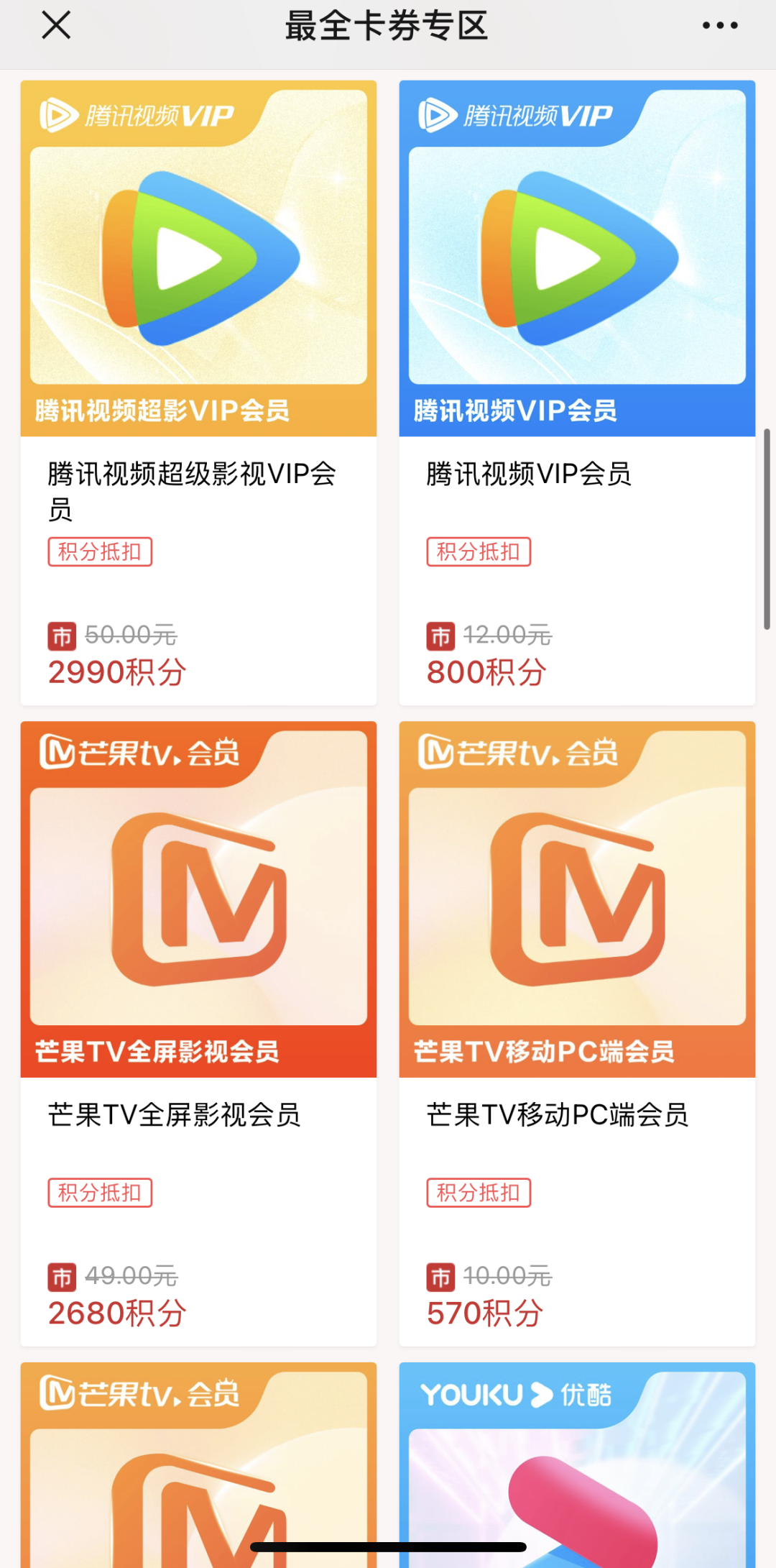The height and width of the screenshot is (1568, 776).
Task: Select the 腾讯视频VIP会员 card for 800积分
Action: 576,393
